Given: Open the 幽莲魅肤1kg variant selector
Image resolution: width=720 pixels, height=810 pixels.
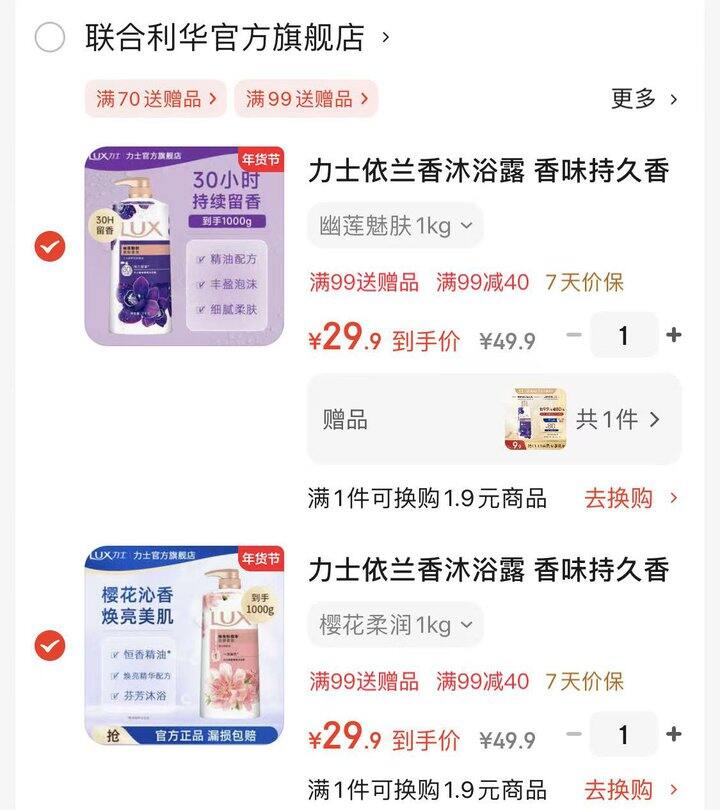Looking at the screenshot, I should click(x=394, y=226).
